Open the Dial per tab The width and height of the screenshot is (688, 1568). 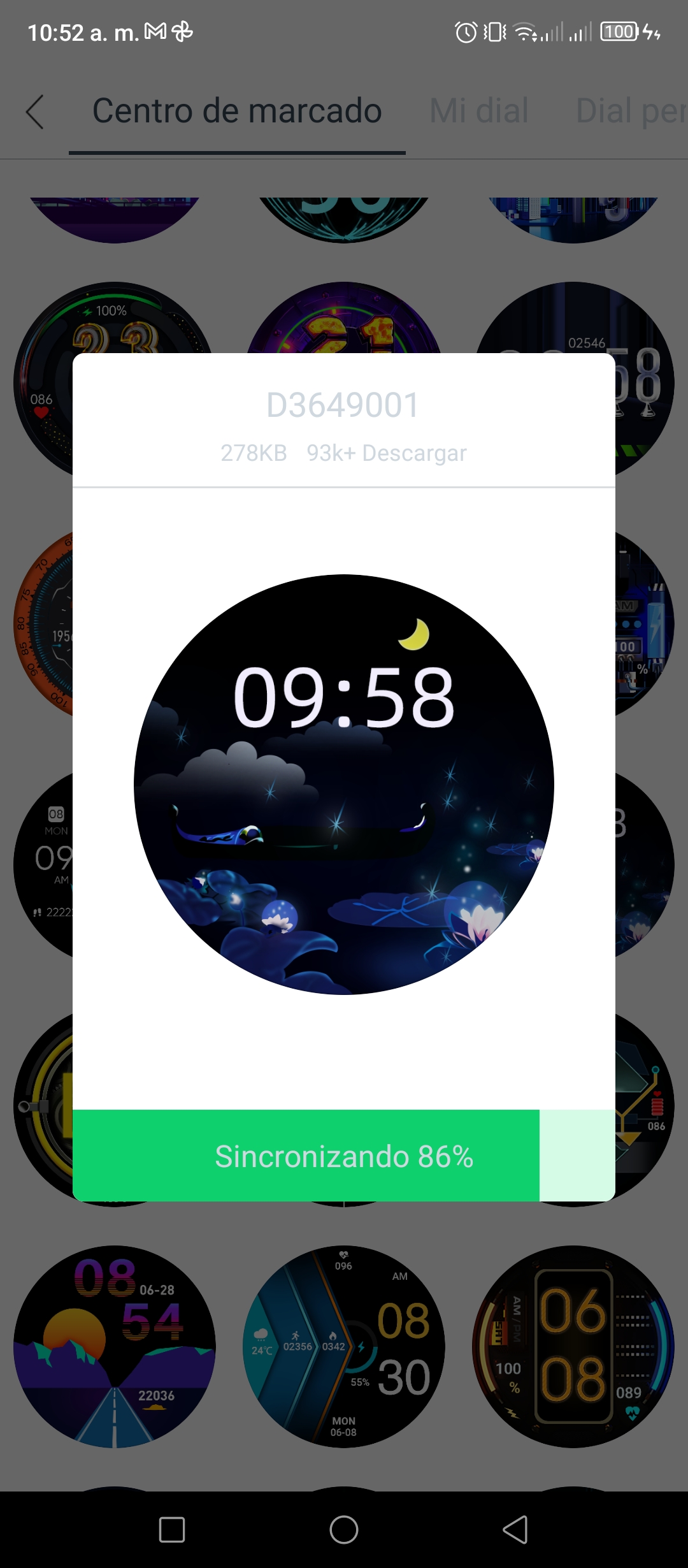[x=631, y=111]
